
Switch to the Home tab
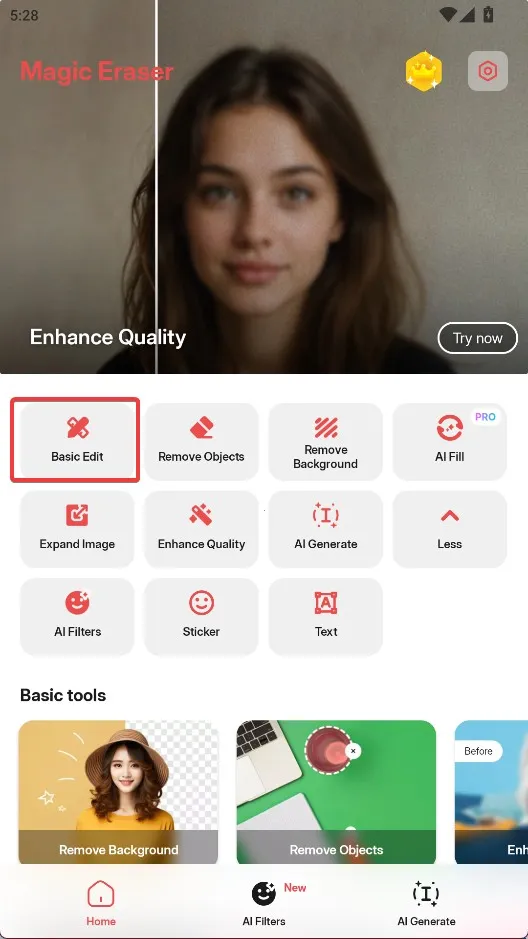click(101, 904)
